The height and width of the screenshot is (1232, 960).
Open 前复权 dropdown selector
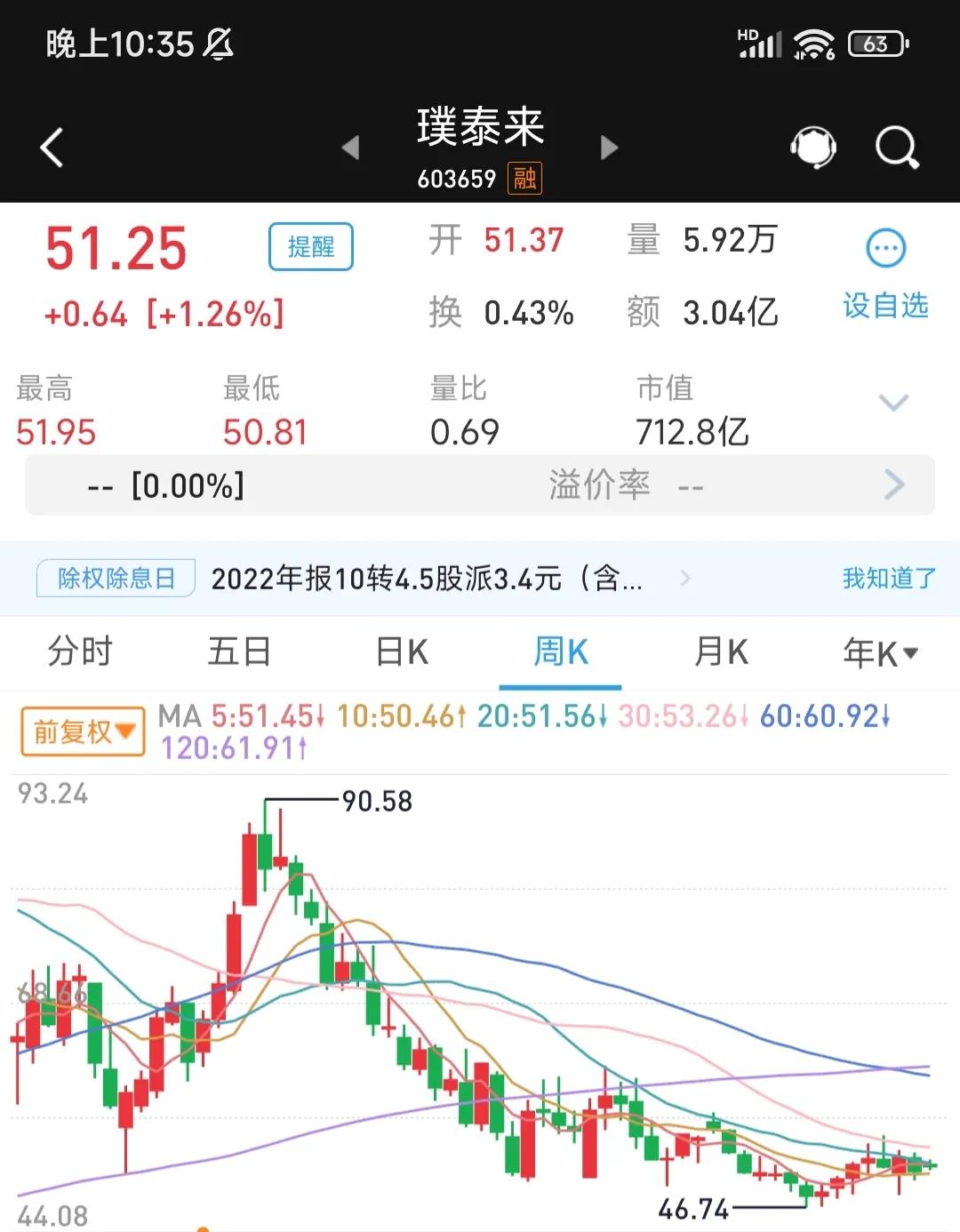tap(124, 731)
